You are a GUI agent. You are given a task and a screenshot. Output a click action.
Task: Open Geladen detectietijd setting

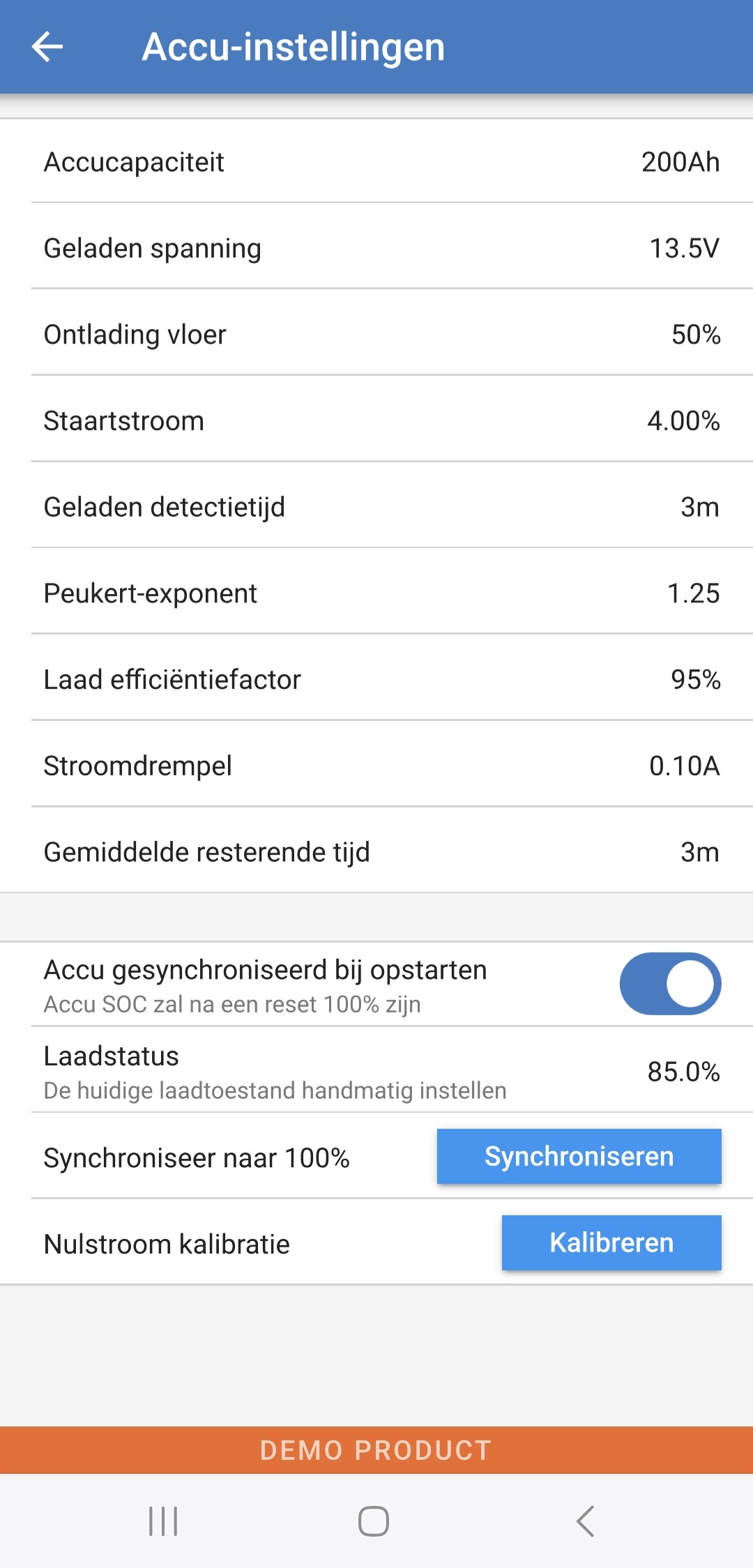pyautogui.click(x=376, y=507)
